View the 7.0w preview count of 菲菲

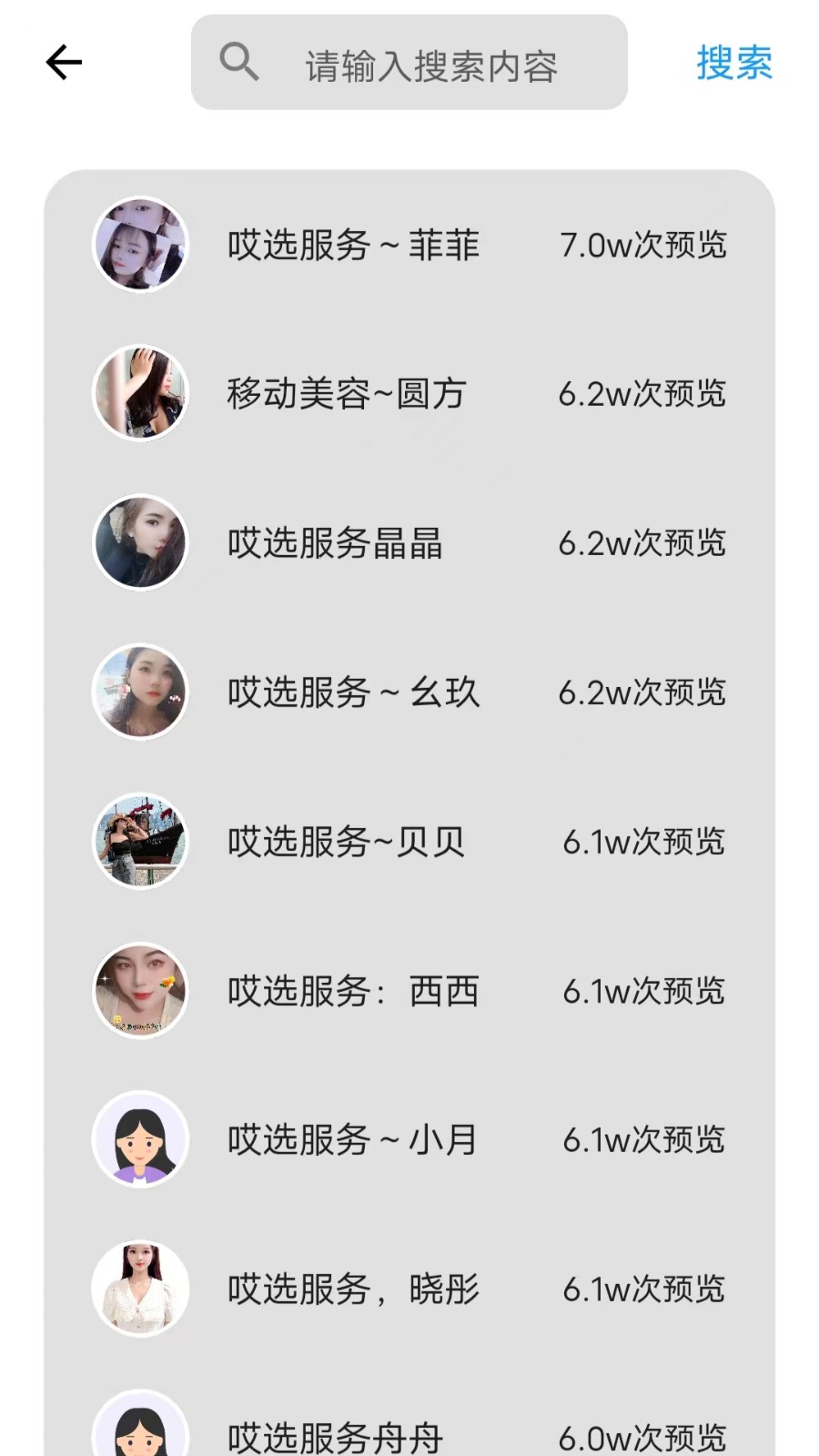click(642, 244)
